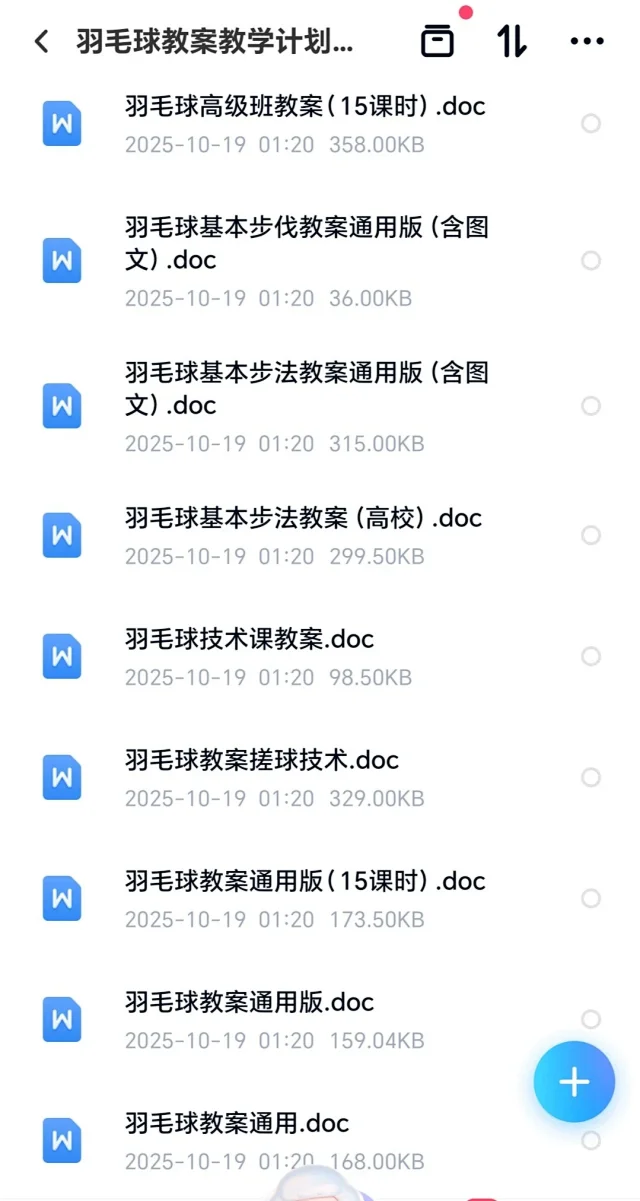Select the circle beside 羽毛球基本步法教案(高校).doc
The image size is (640, 1201).
(x=591, y=536)
